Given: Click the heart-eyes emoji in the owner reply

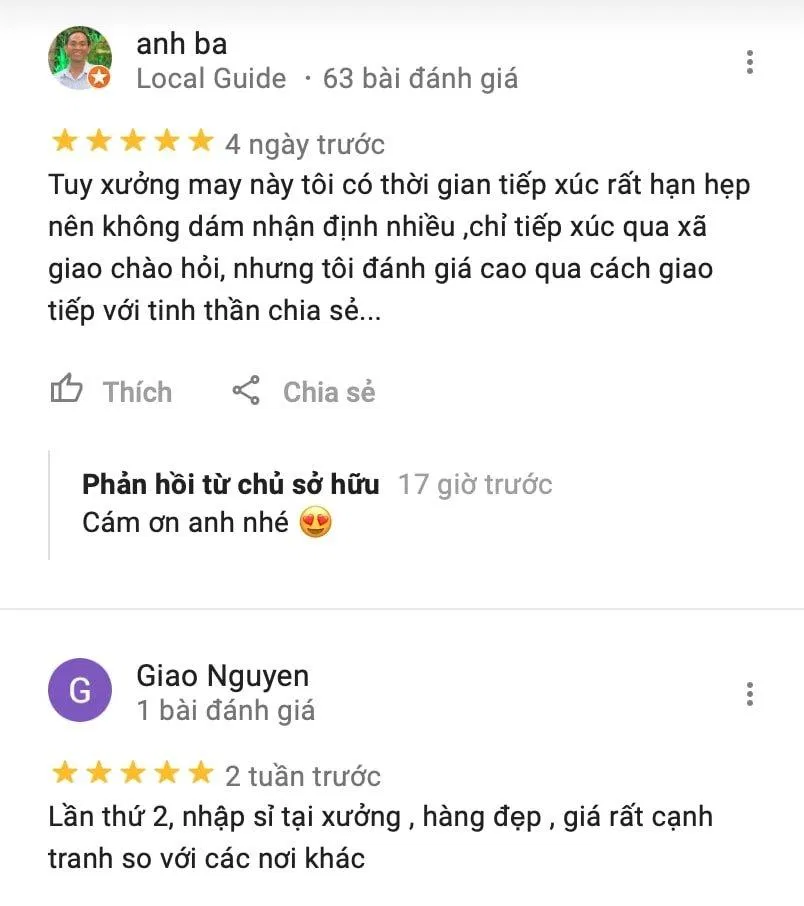Looking at the screenshot, I should pyautogui.click(x=312, y=522).
